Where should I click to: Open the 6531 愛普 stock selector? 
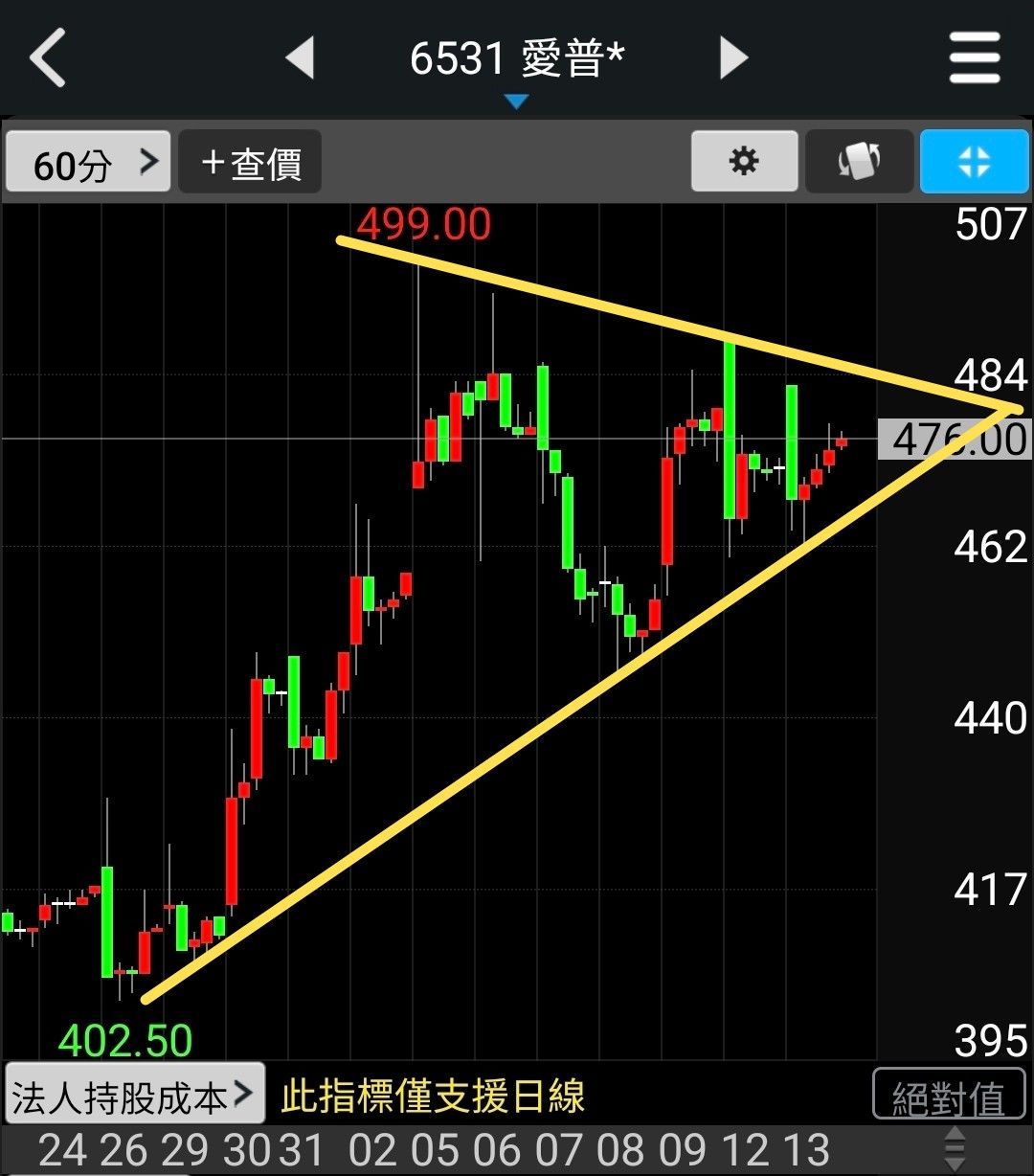point(517,65)
